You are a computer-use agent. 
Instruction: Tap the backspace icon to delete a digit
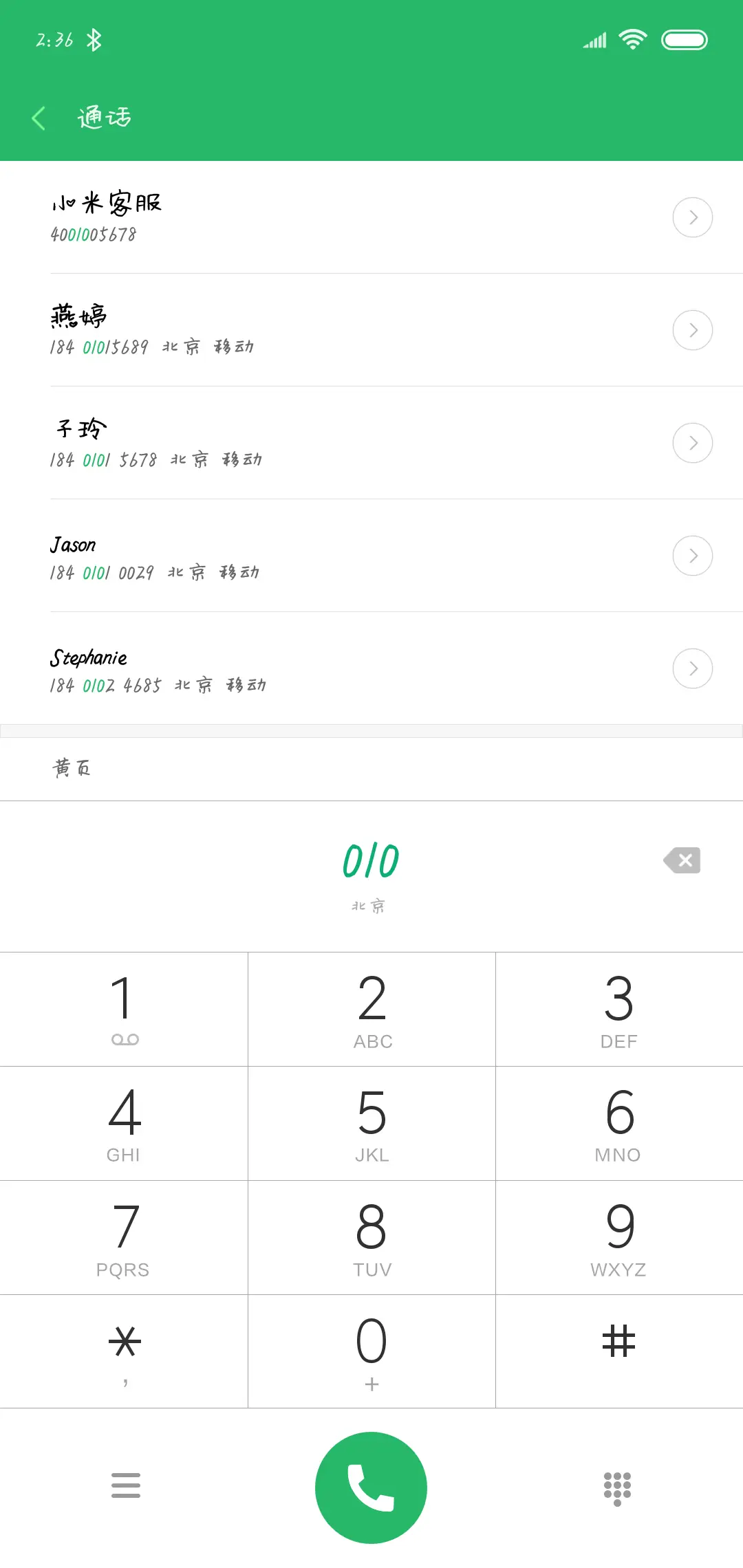click(x=682, y=860)
